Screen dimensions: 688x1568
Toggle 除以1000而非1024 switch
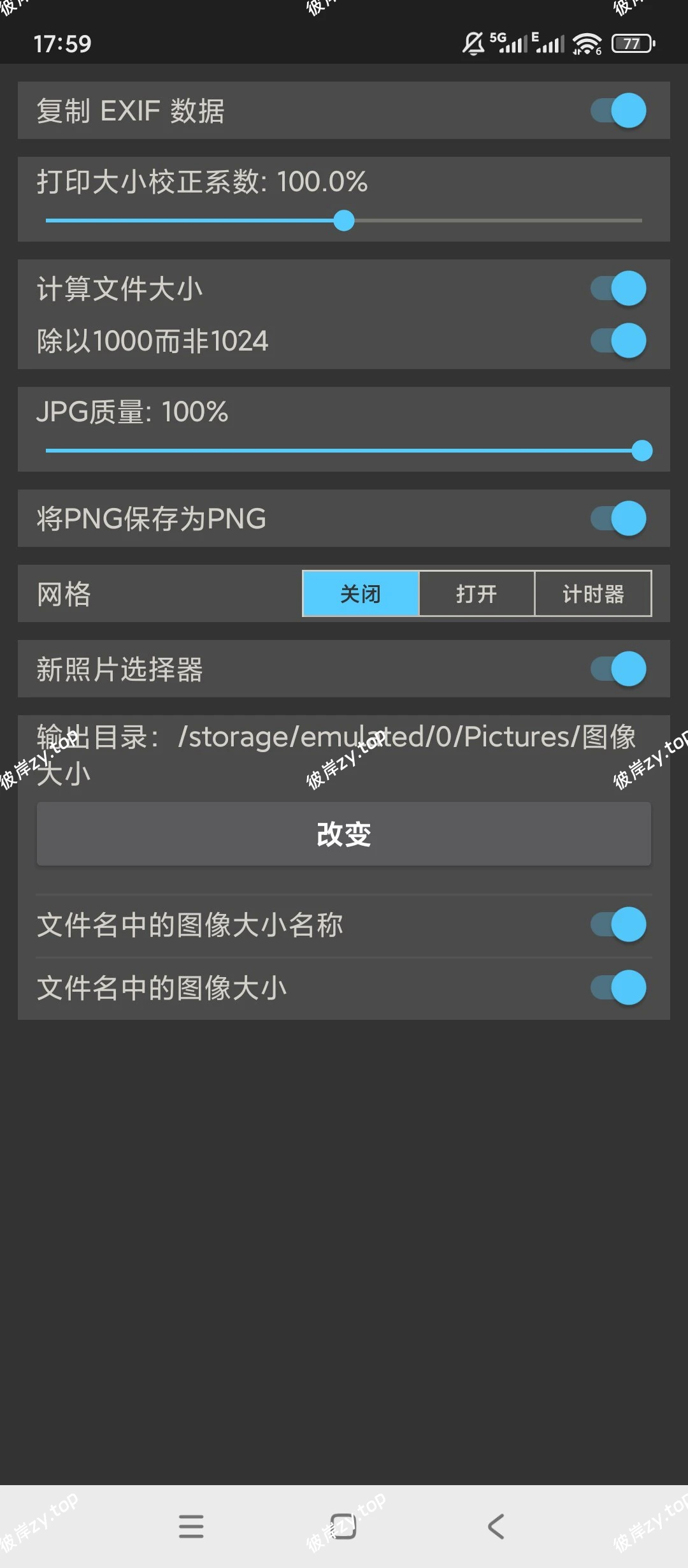619,340
